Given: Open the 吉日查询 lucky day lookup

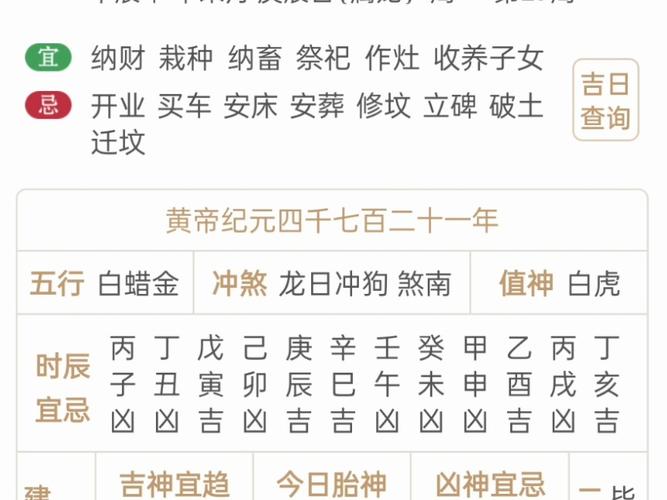Looking at the screenshot, I should (605, 101).
